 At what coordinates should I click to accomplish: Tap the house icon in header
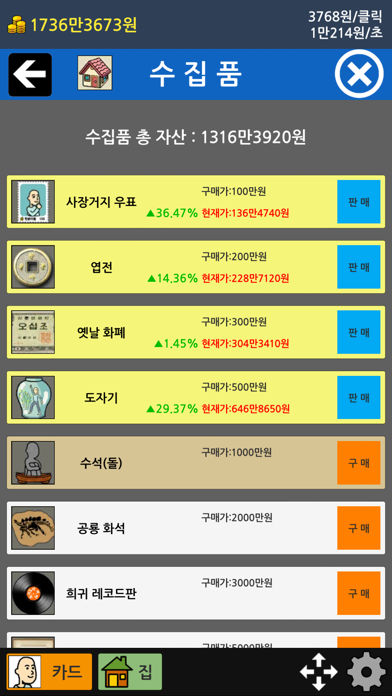coord(95,73)
